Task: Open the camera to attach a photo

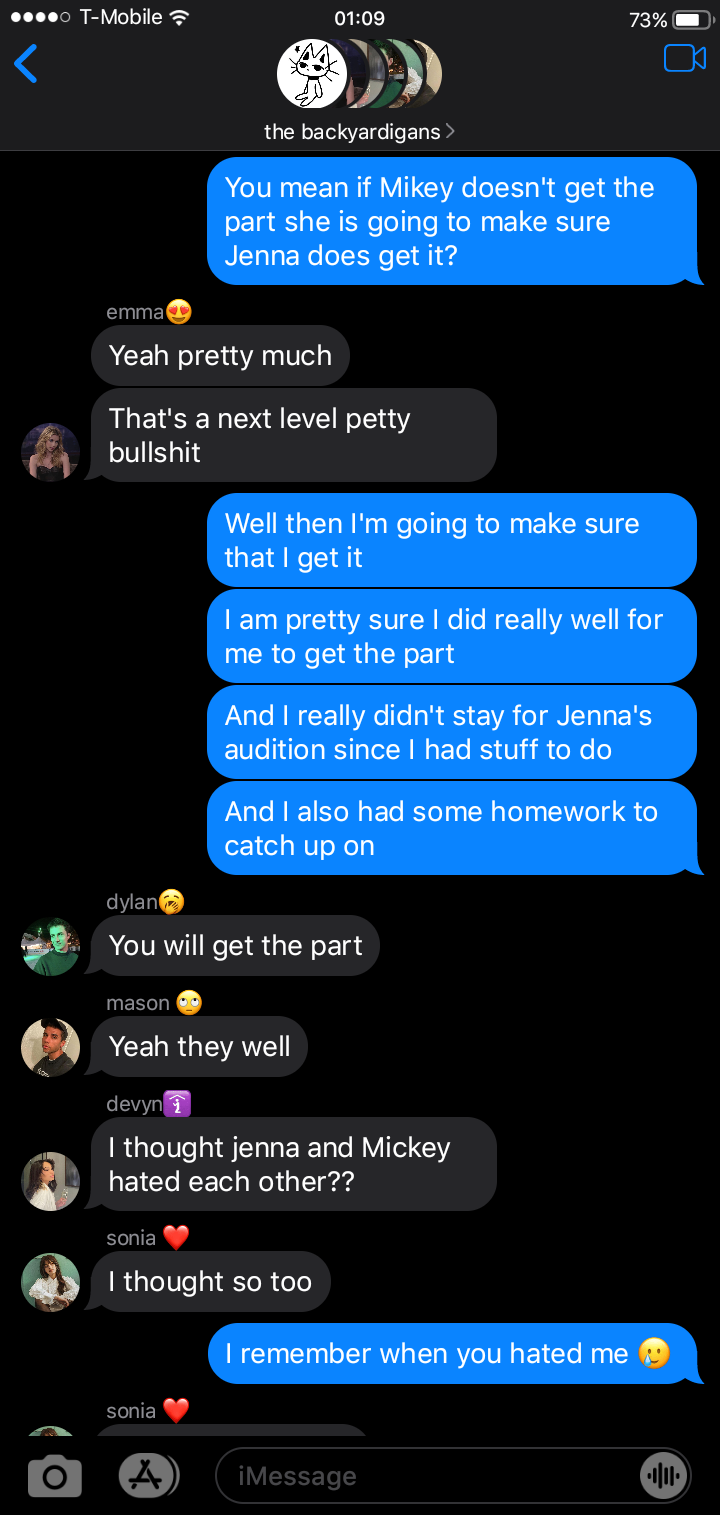Action: click(x=54, y=1476)
